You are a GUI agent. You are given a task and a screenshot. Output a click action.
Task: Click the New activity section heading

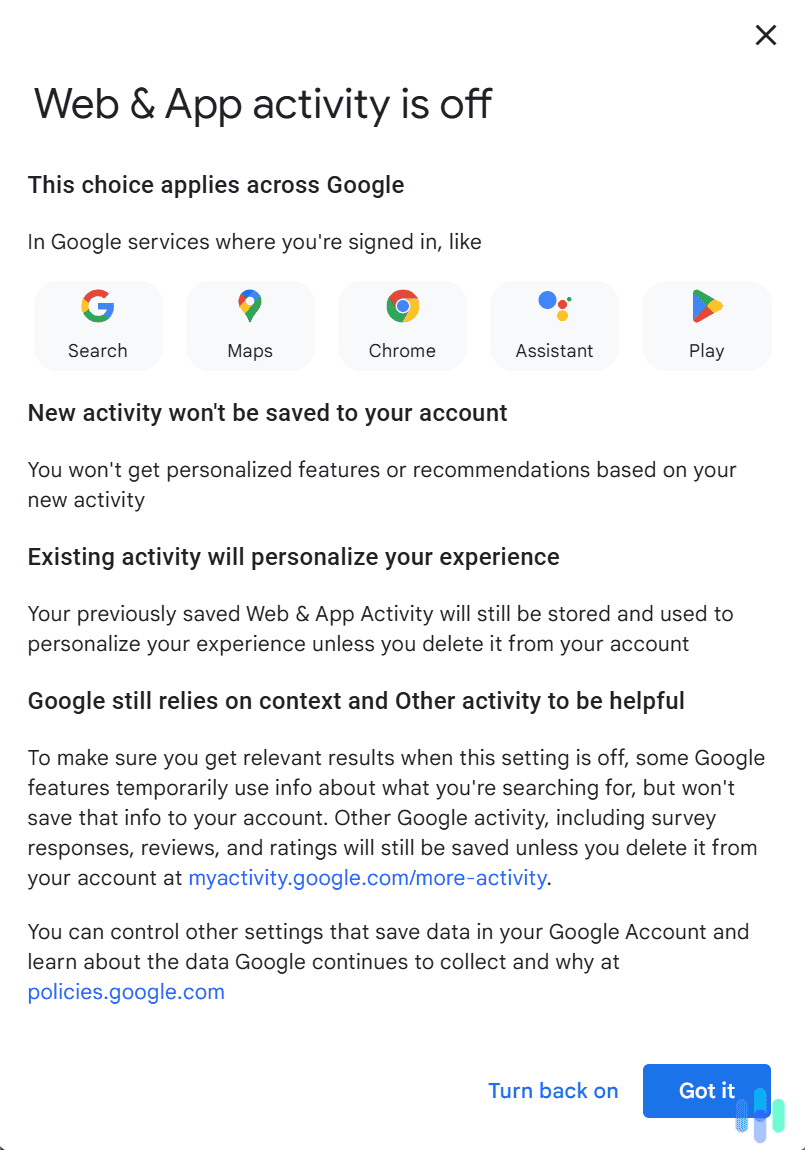pos(267,412)
